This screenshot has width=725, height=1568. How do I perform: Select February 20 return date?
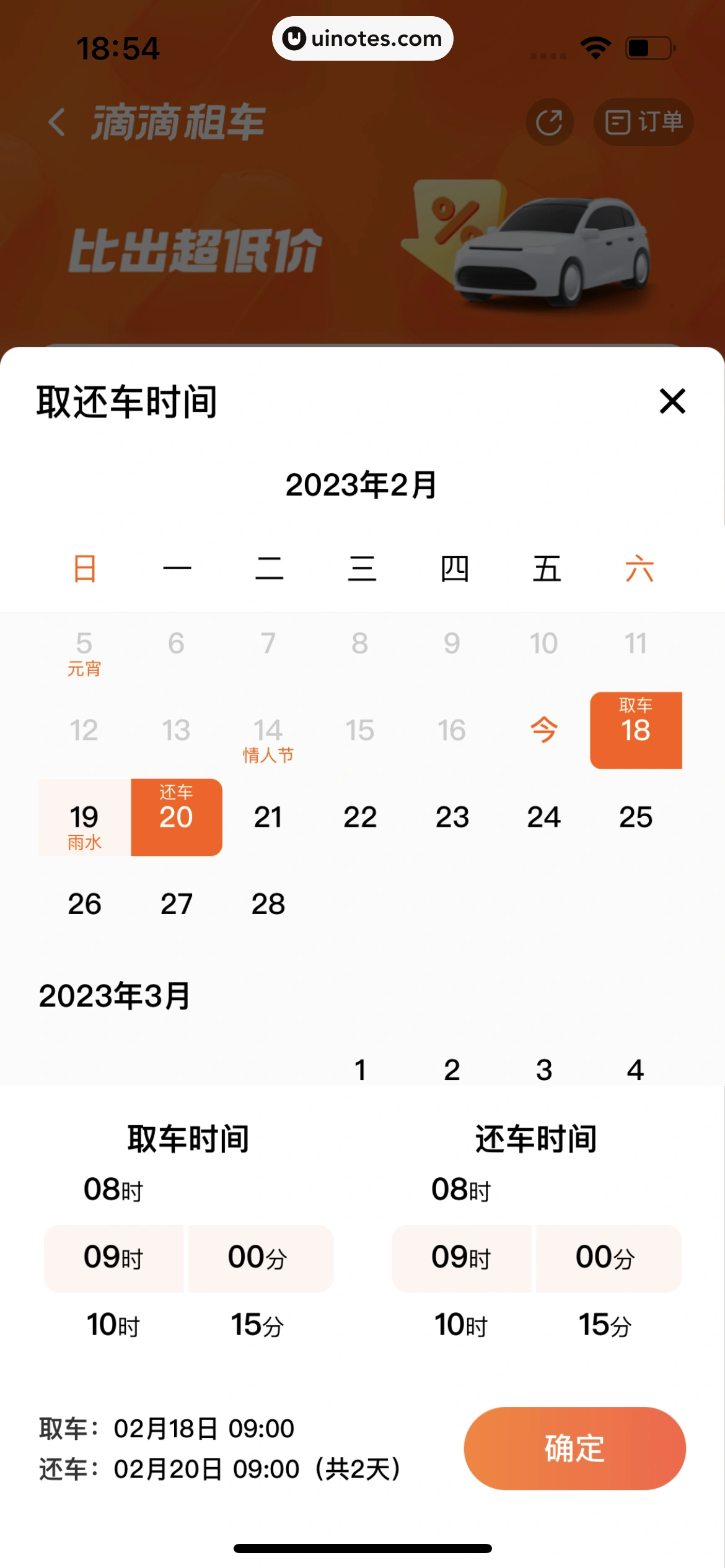click(177, 817)
